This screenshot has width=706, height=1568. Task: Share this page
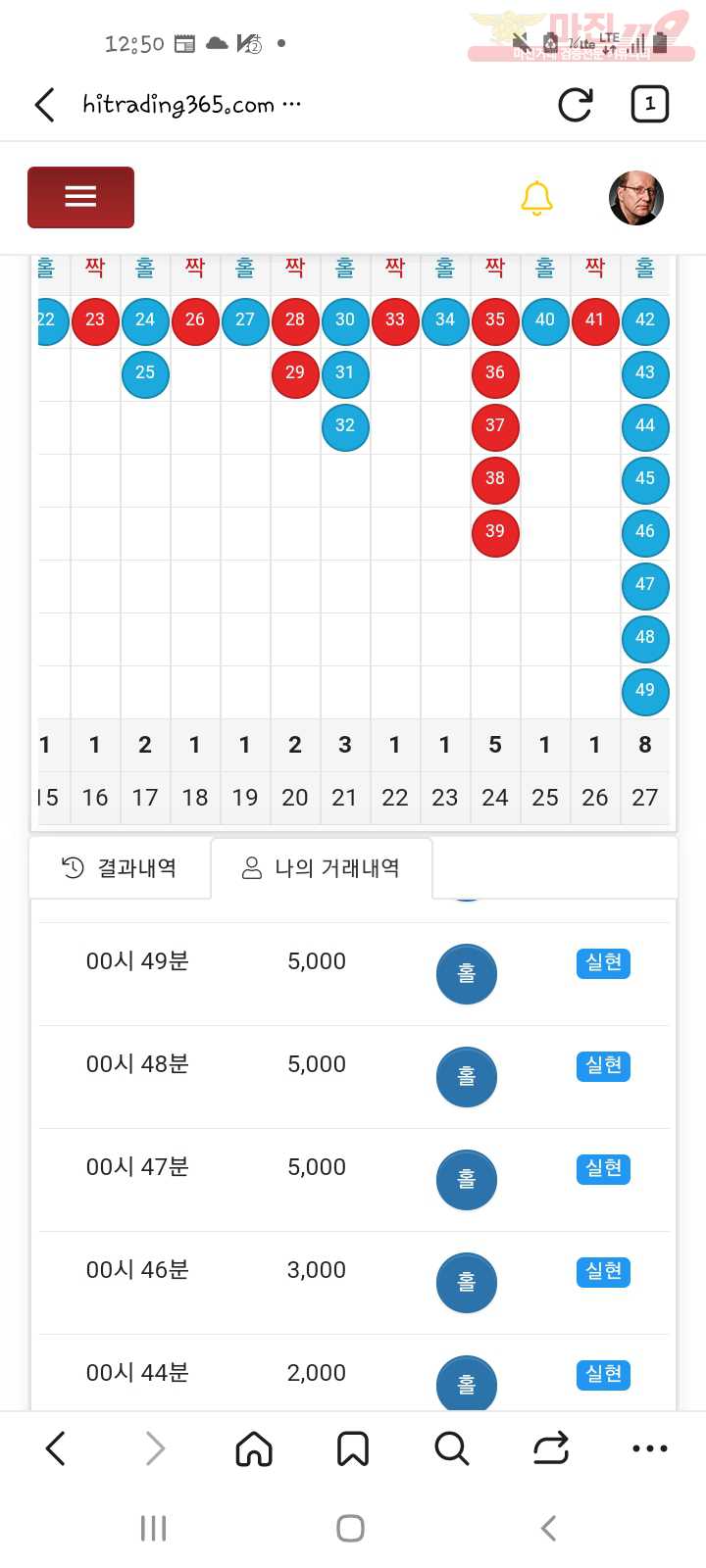550,1447
